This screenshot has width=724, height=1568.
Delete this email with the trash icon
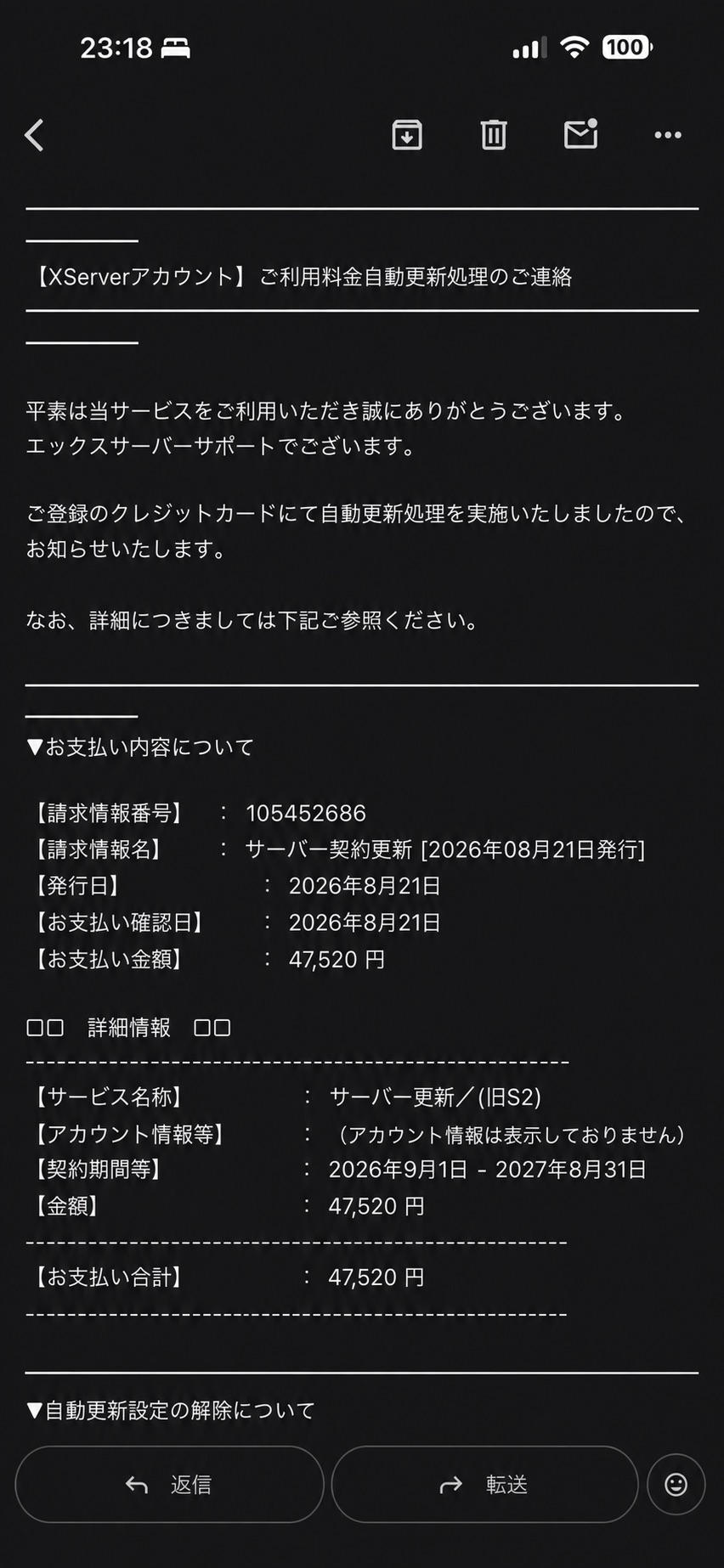[x=494, y=135]
